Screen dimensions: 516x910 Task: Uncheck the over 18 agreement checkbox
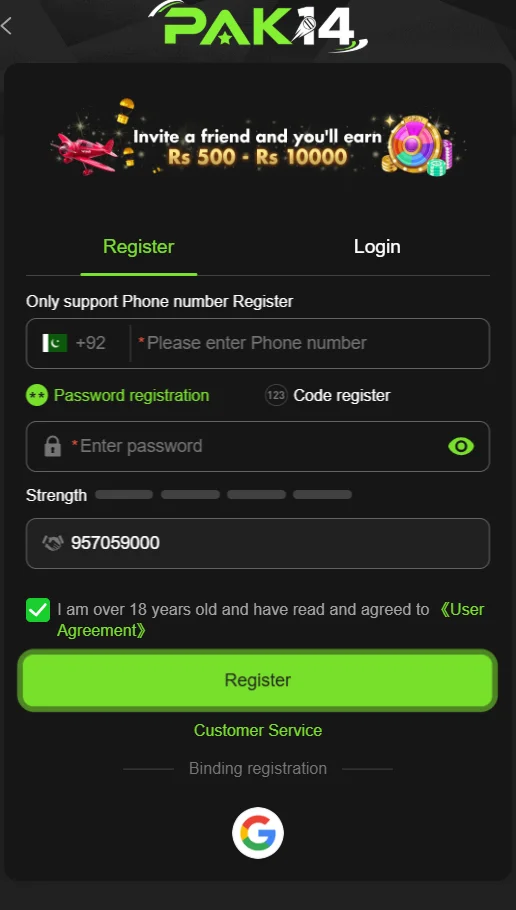point(38,610)
